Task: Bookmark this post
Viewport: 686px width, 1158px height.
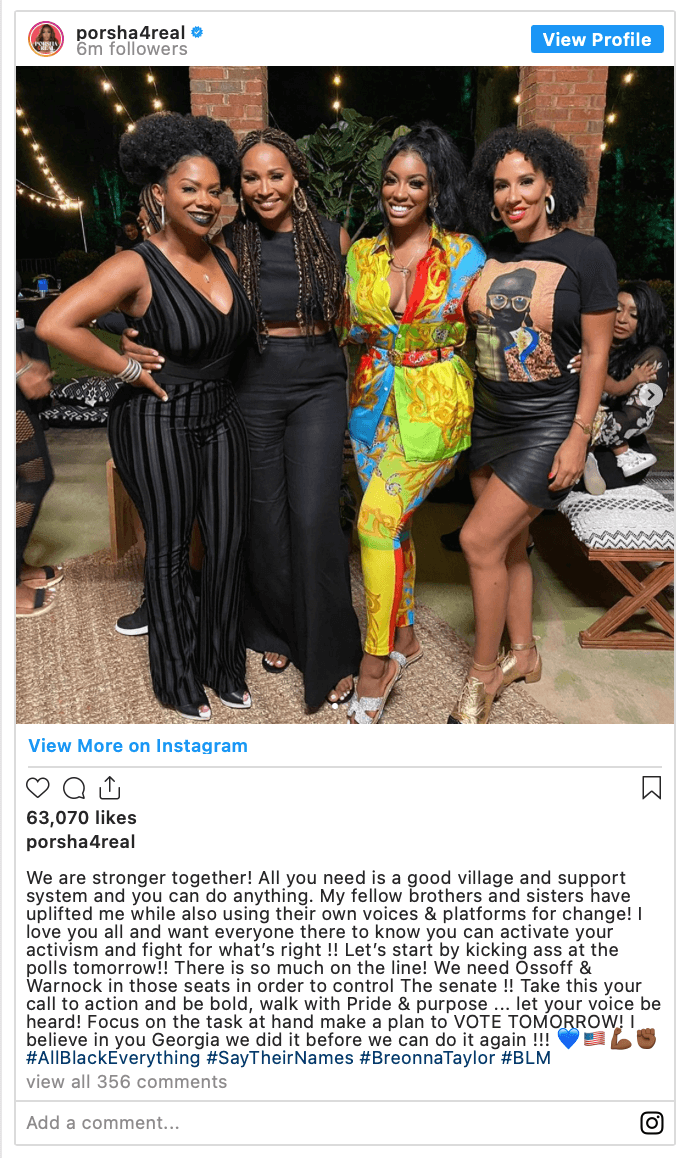Action: (651, 787)
